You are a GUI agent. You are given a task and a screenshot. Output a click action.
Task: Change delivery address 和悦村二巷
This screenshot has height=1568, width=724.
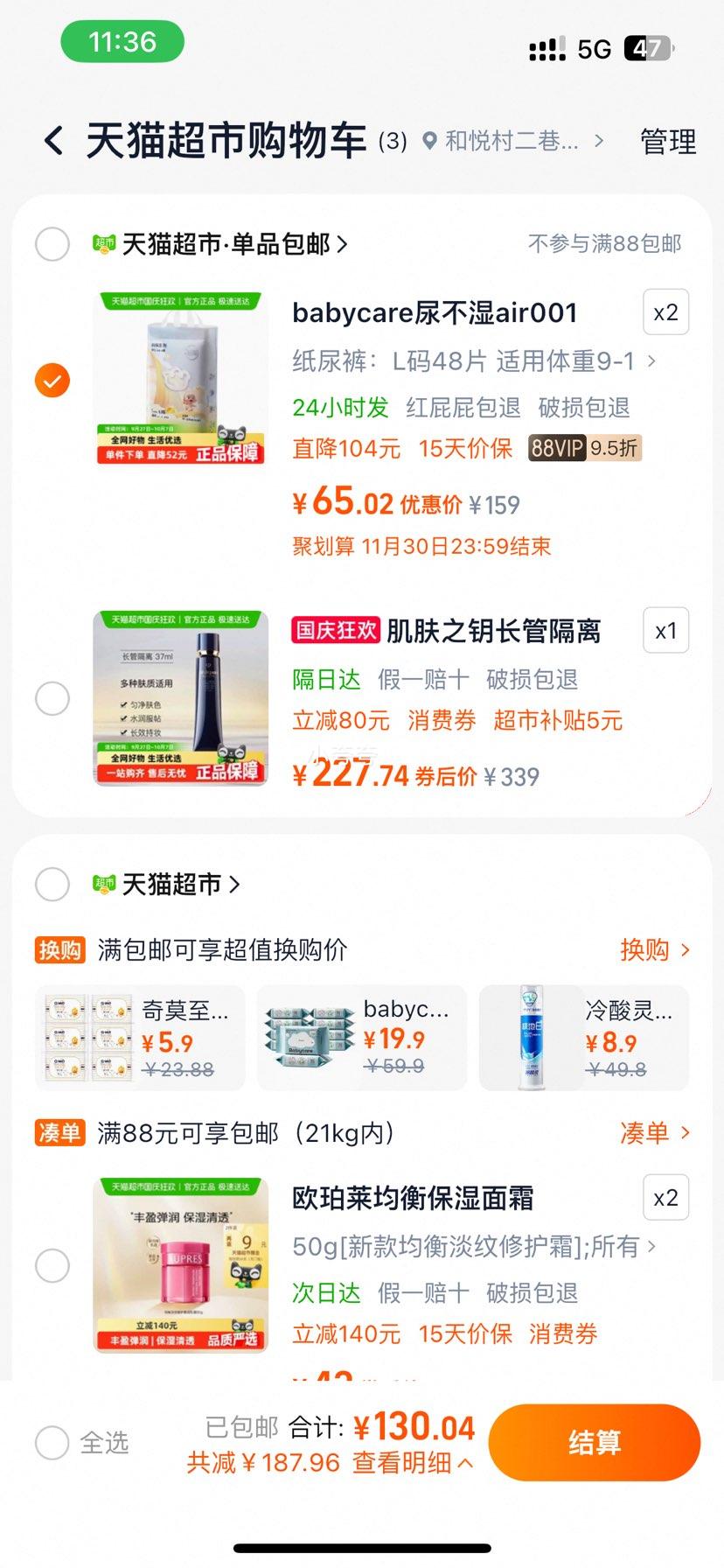coord(512,141)
